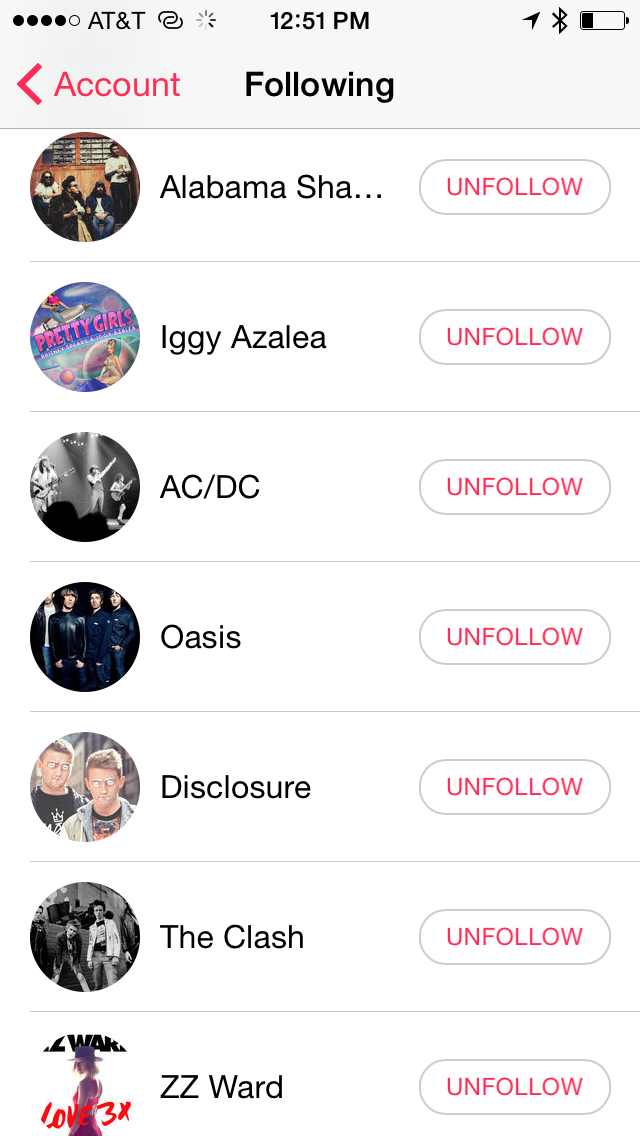The image size is (640, 1136).
Task: Open the Oasis artist row
Action: [x=200, y=637]
